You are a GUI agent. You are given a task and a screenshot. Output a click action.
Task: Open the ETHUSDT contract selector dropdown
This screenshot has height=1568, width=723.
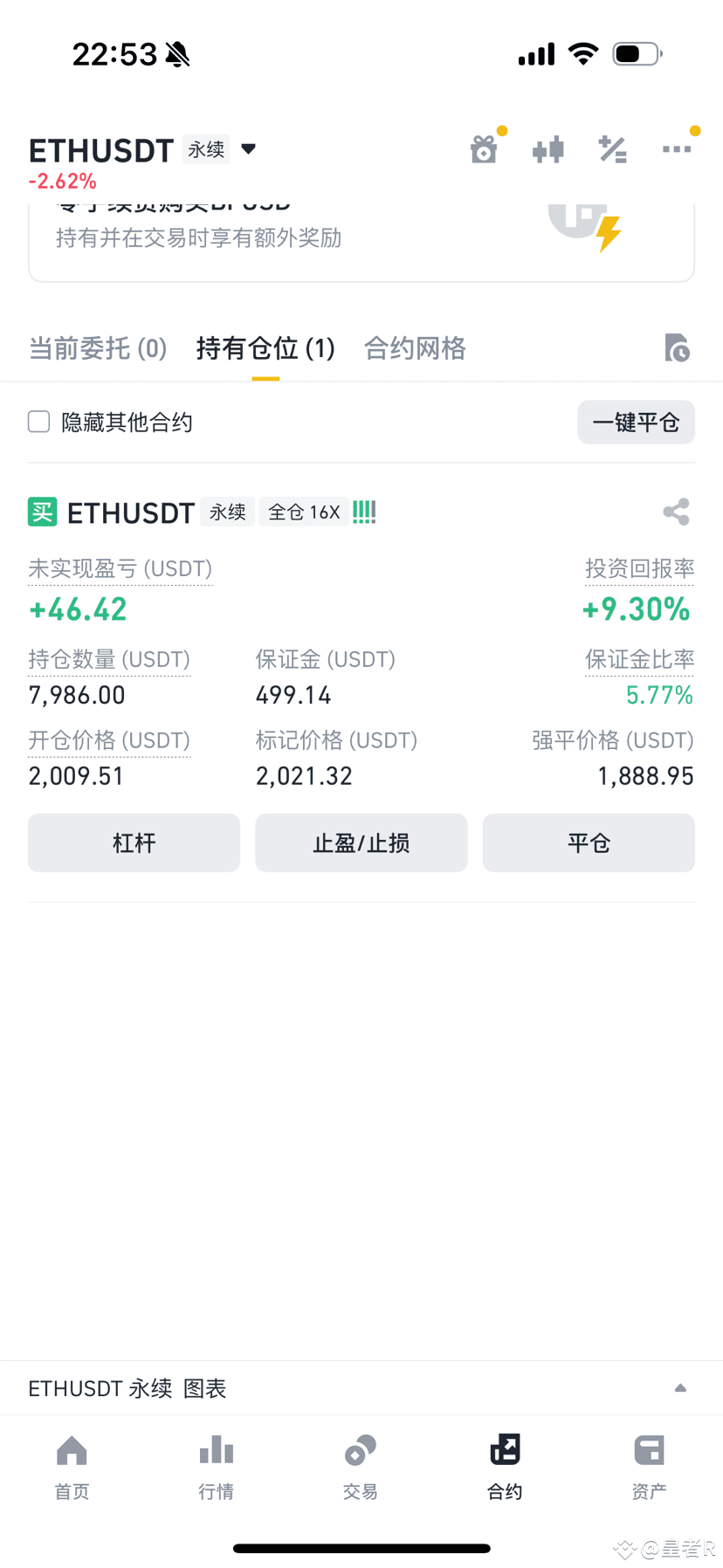(248, 148)
